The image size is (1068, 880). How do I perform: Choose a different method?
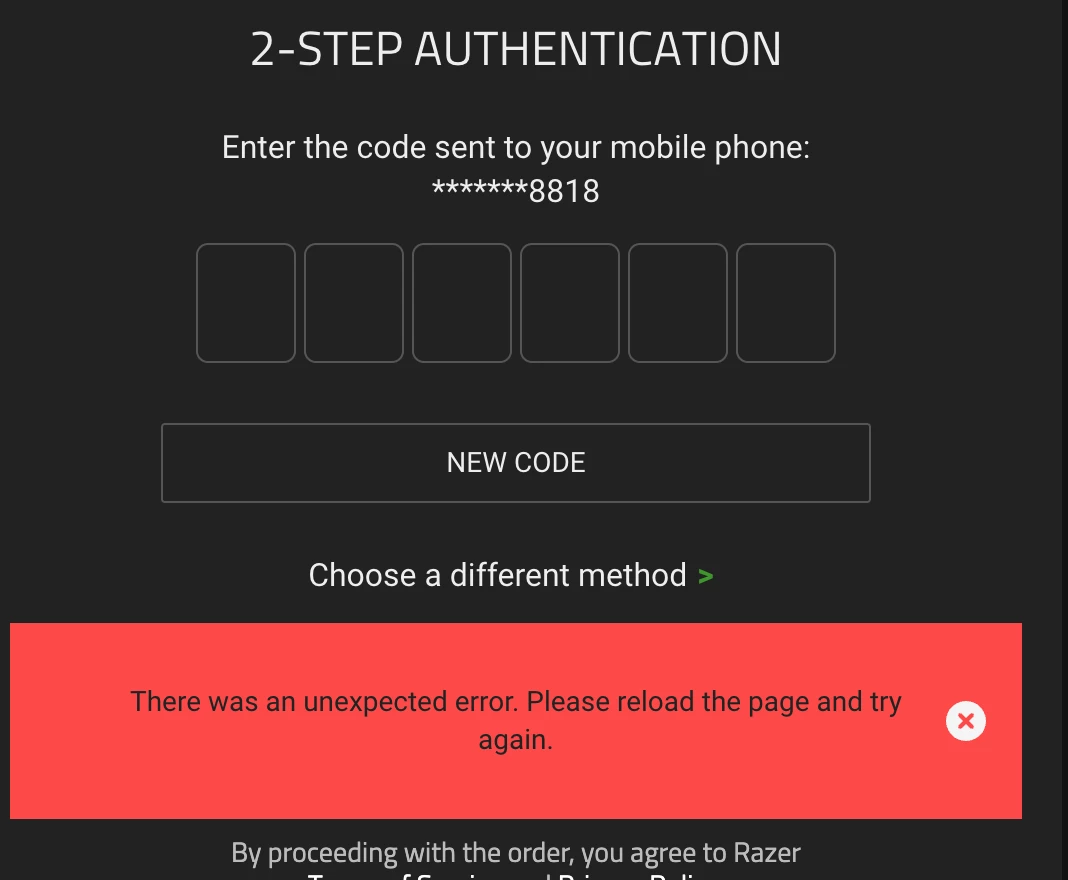click(510, 575)
